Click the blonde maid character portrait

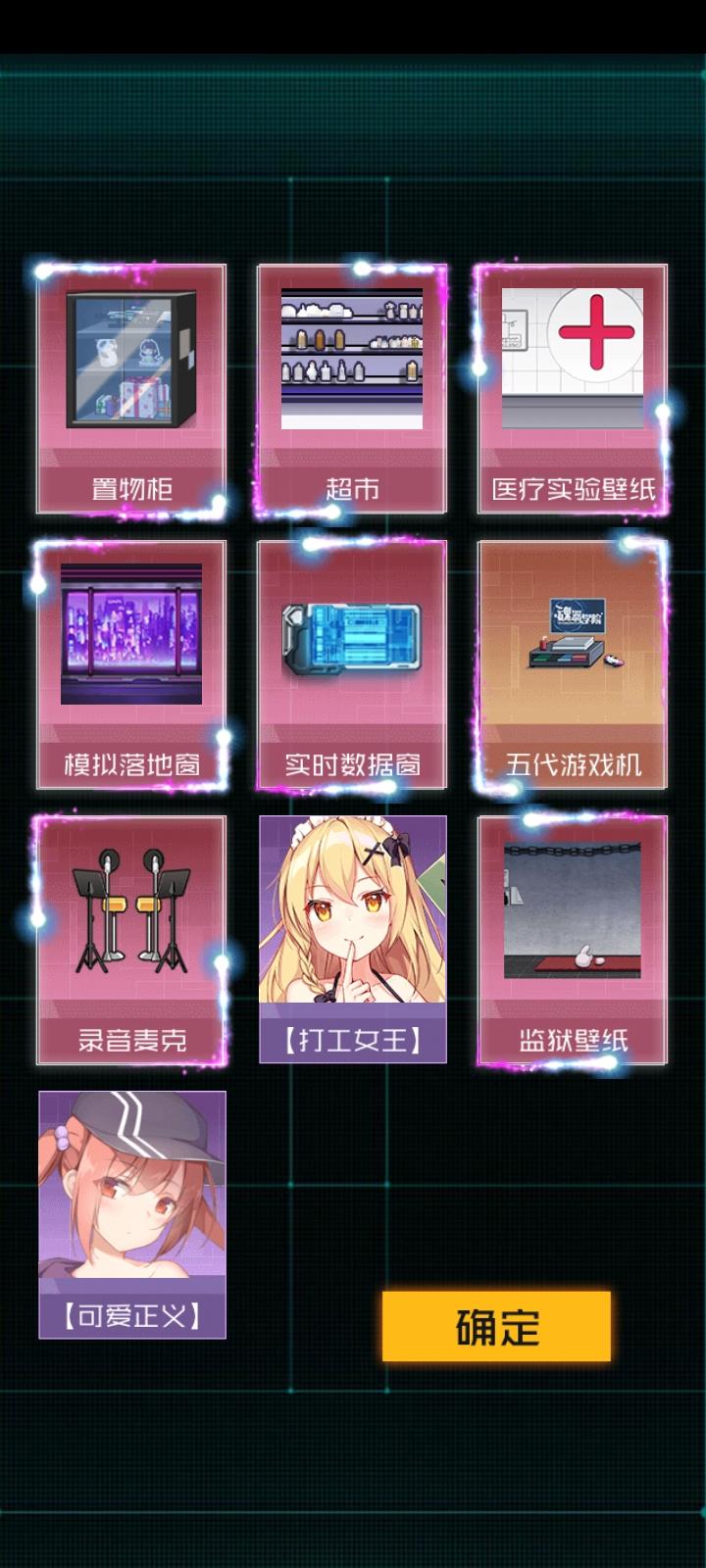353,911
